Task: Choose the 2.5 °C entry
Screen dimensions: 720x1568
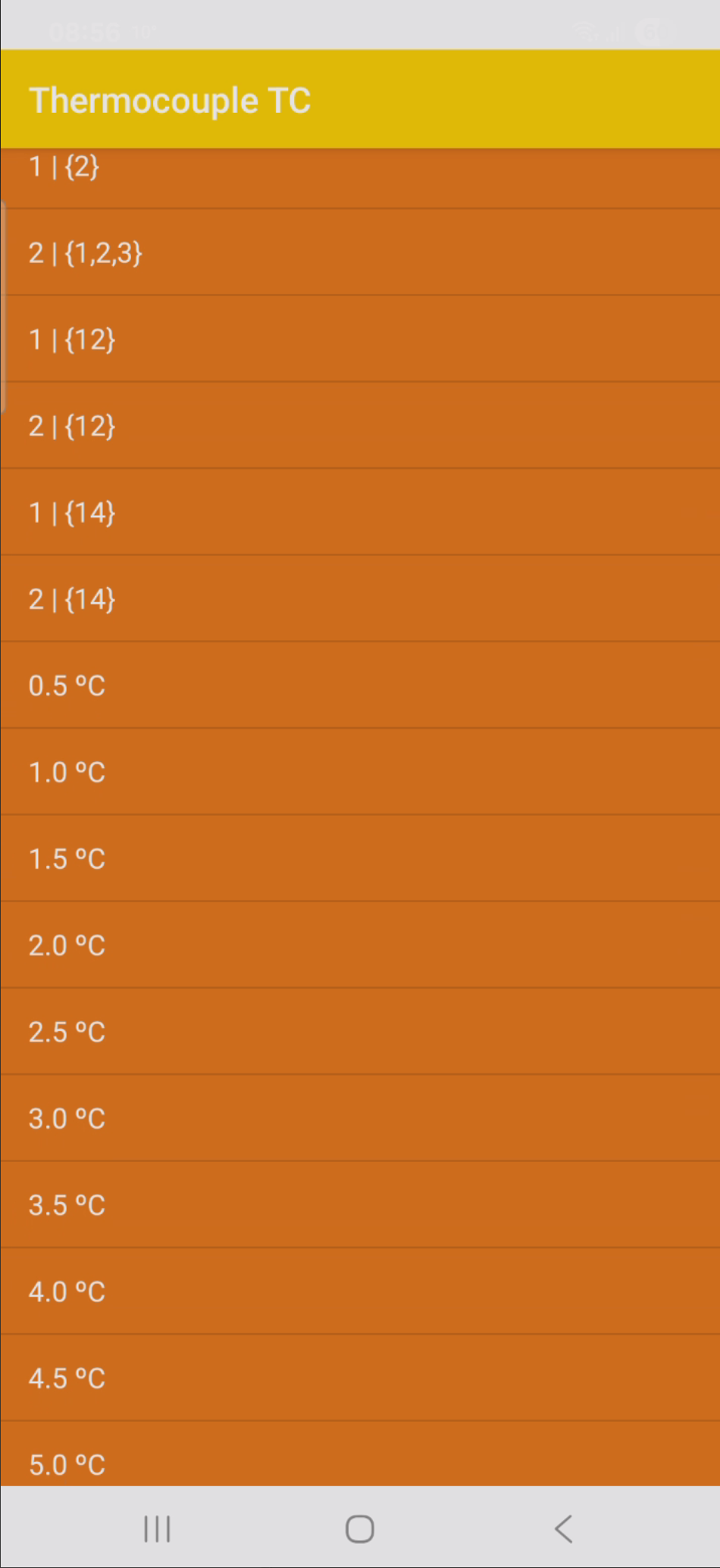Action: tap(360, 1032)
